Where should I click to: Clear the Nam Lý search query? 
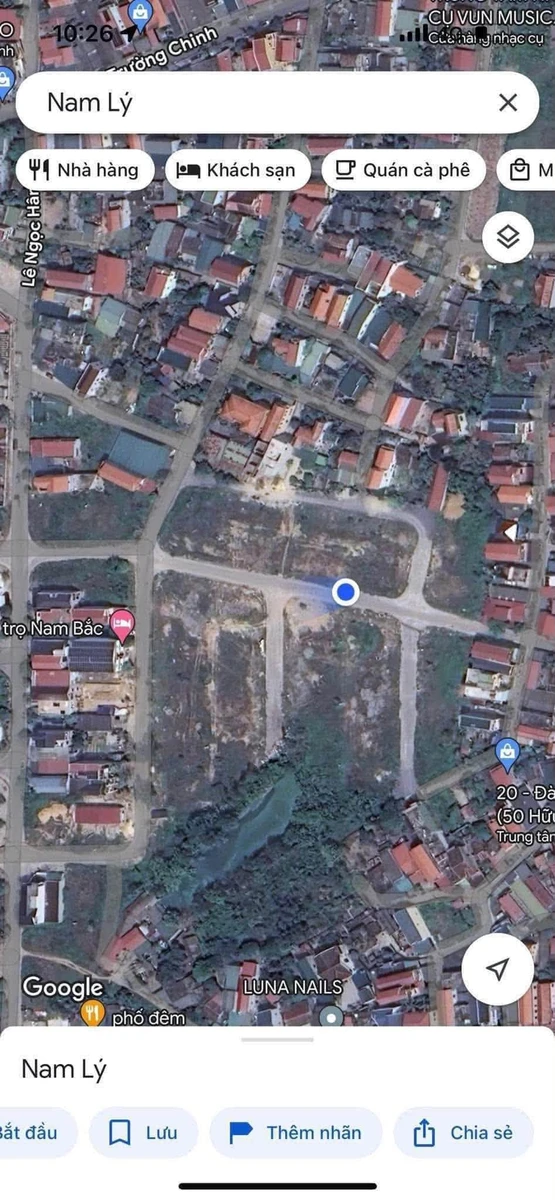pos(508,102)
